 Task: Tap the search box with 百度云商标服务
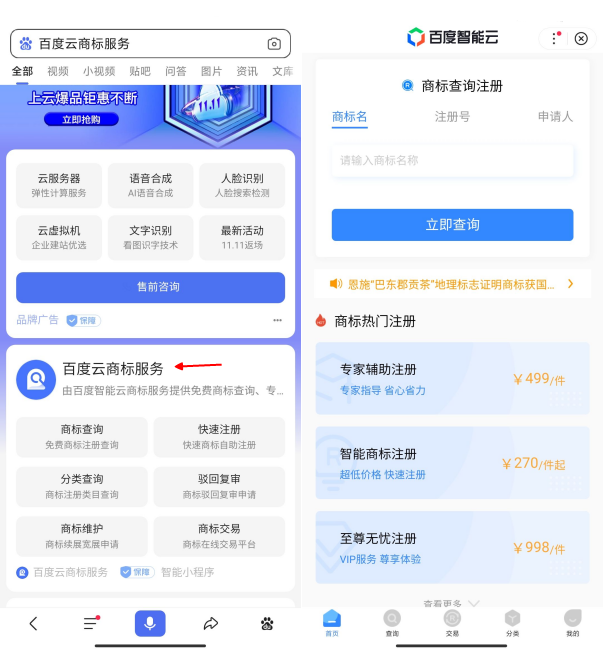click(140, 44)
